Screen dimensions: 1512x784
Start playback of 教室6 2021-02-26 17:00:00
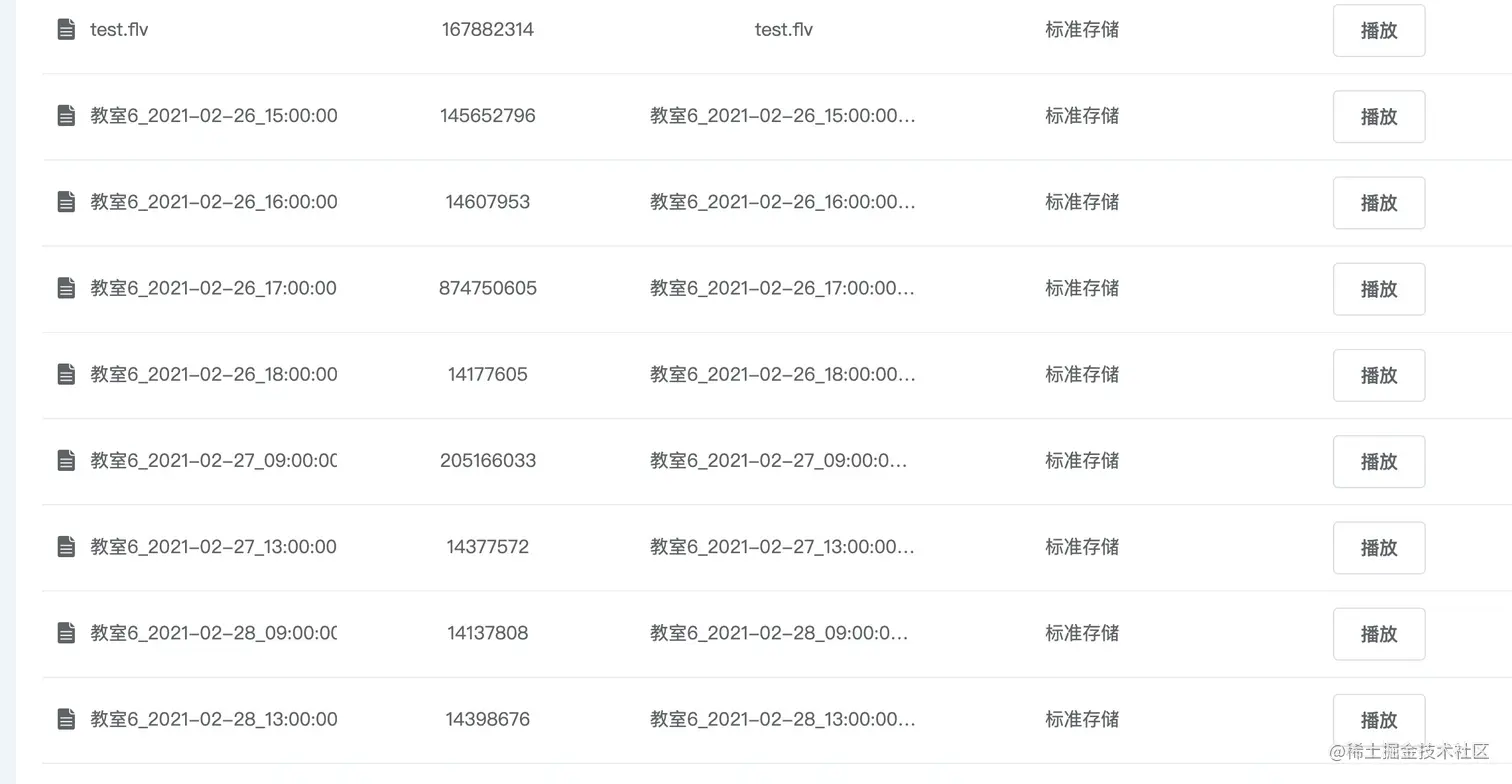pyautogui.click(x=1378, y=288)
